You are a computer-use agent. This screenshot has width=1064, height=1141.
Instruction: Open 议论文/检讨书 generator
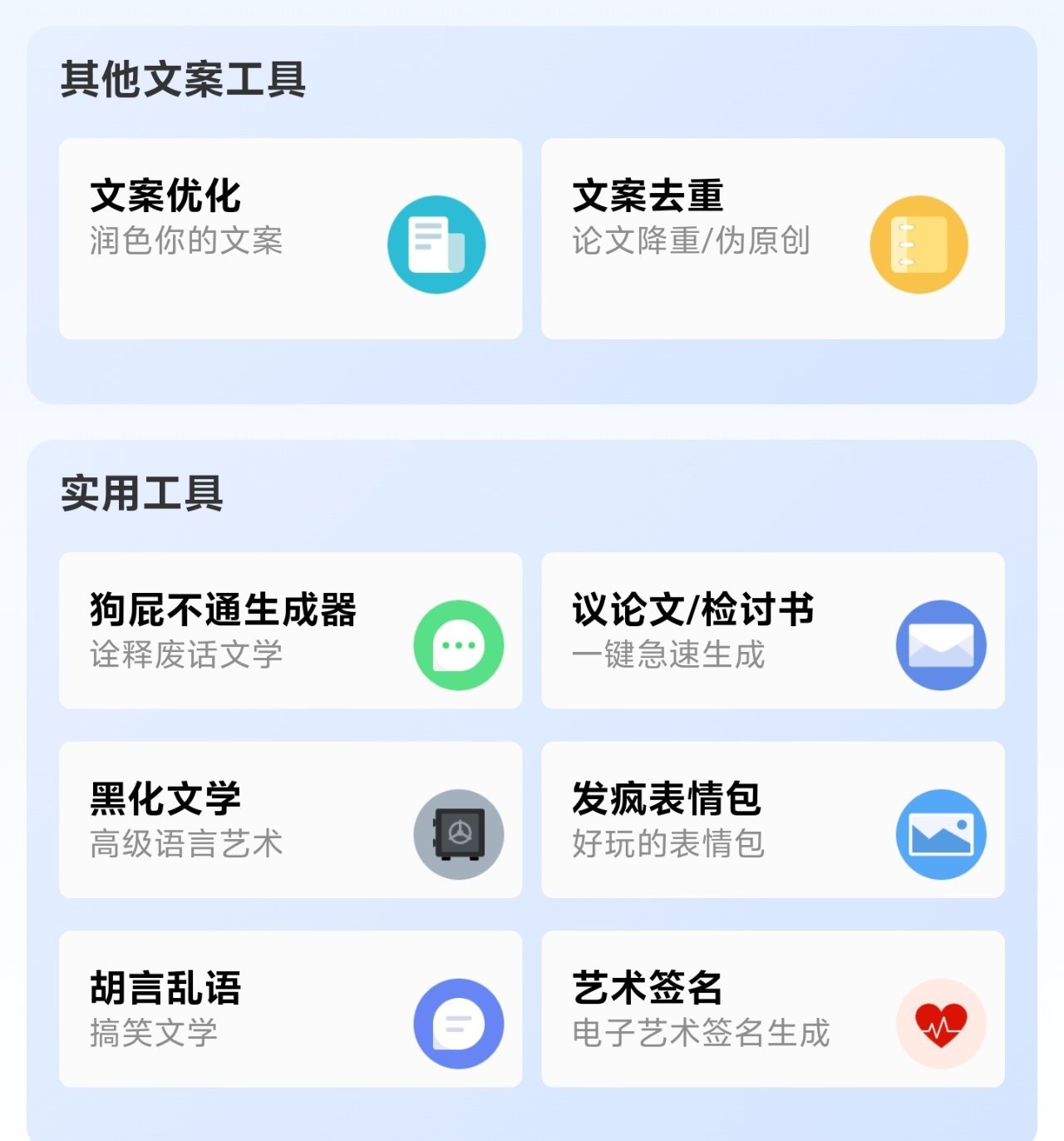tap(772, 630)
